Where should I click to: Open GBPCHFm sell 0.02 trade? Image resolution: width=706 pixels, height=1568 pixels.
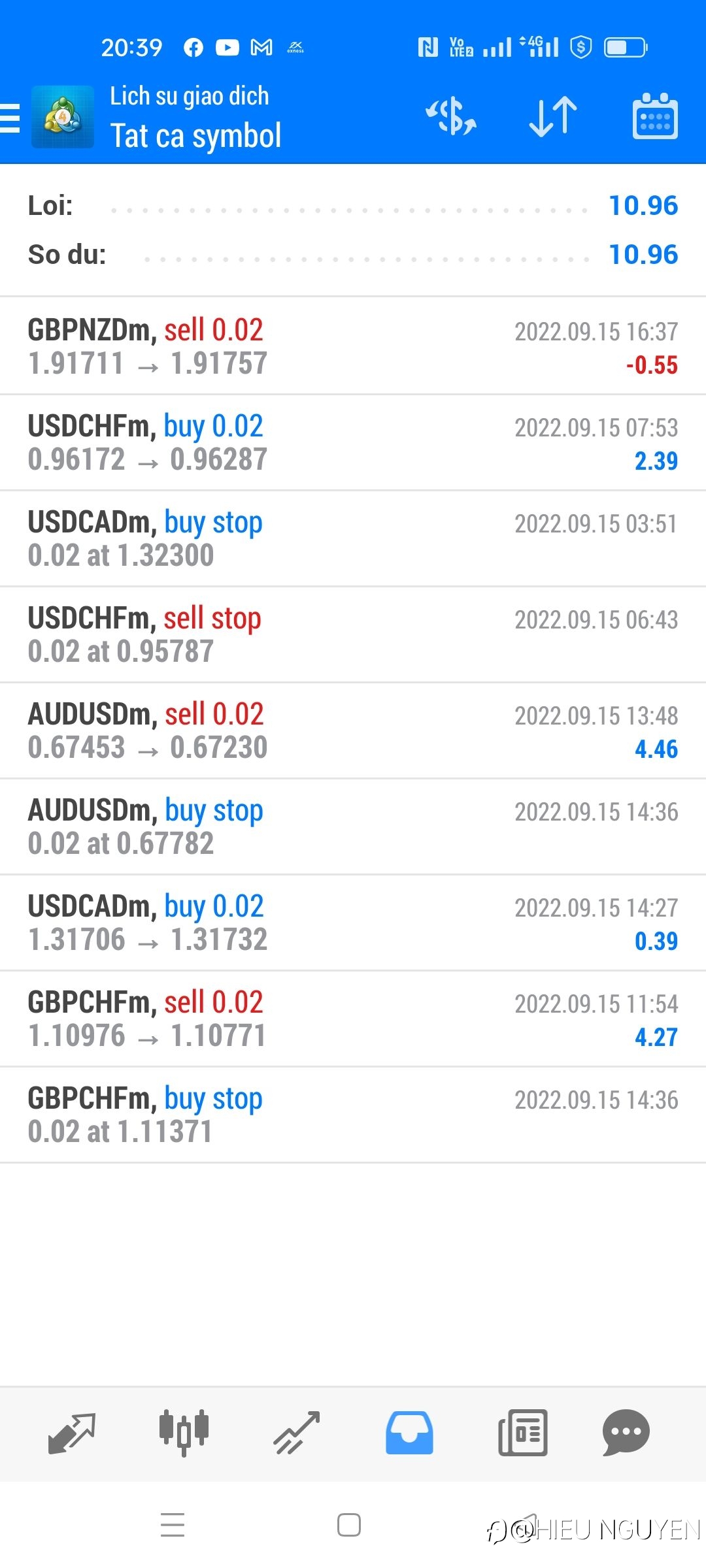[353, 1019]
